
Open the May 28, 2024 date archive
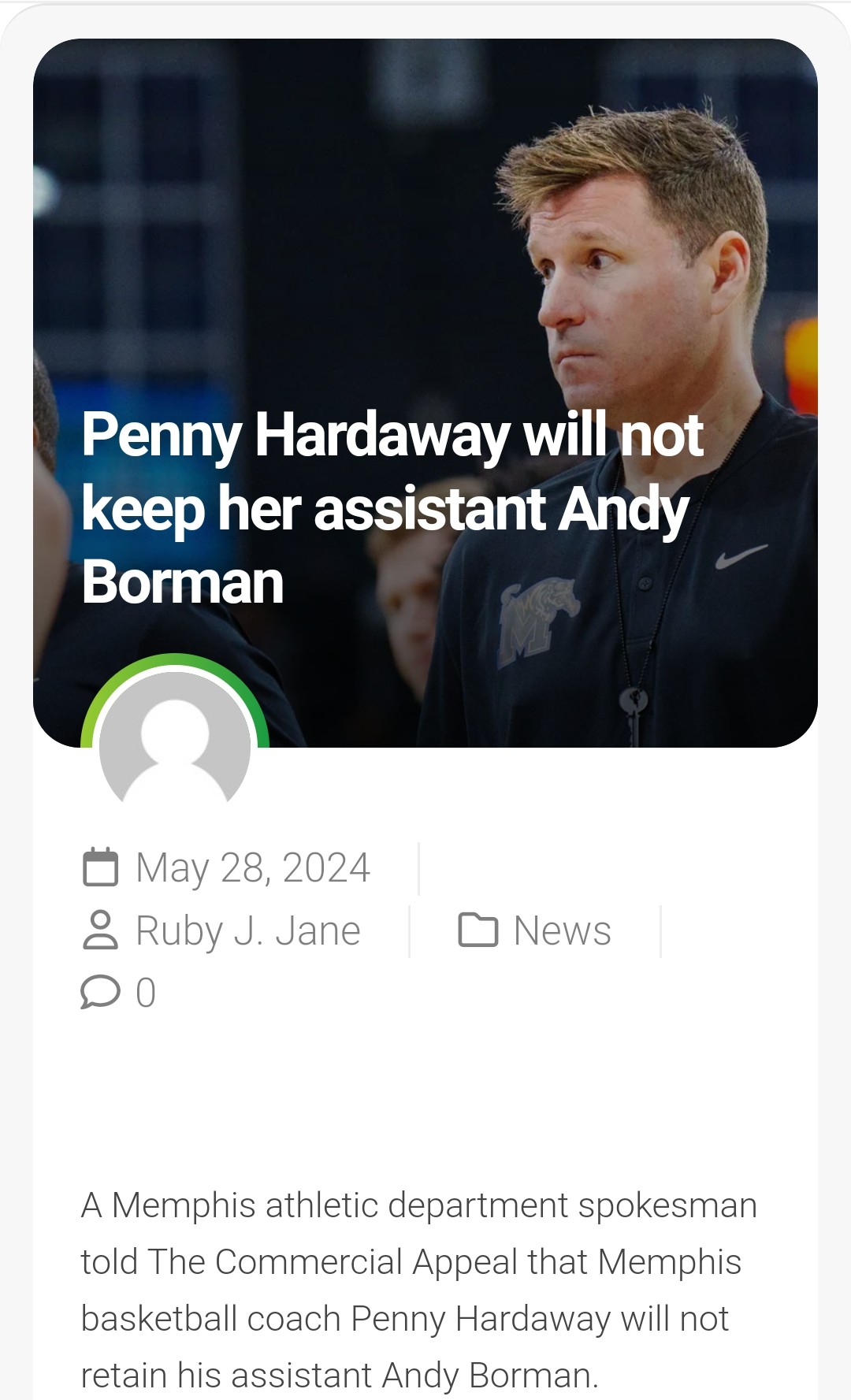point(252,868)
